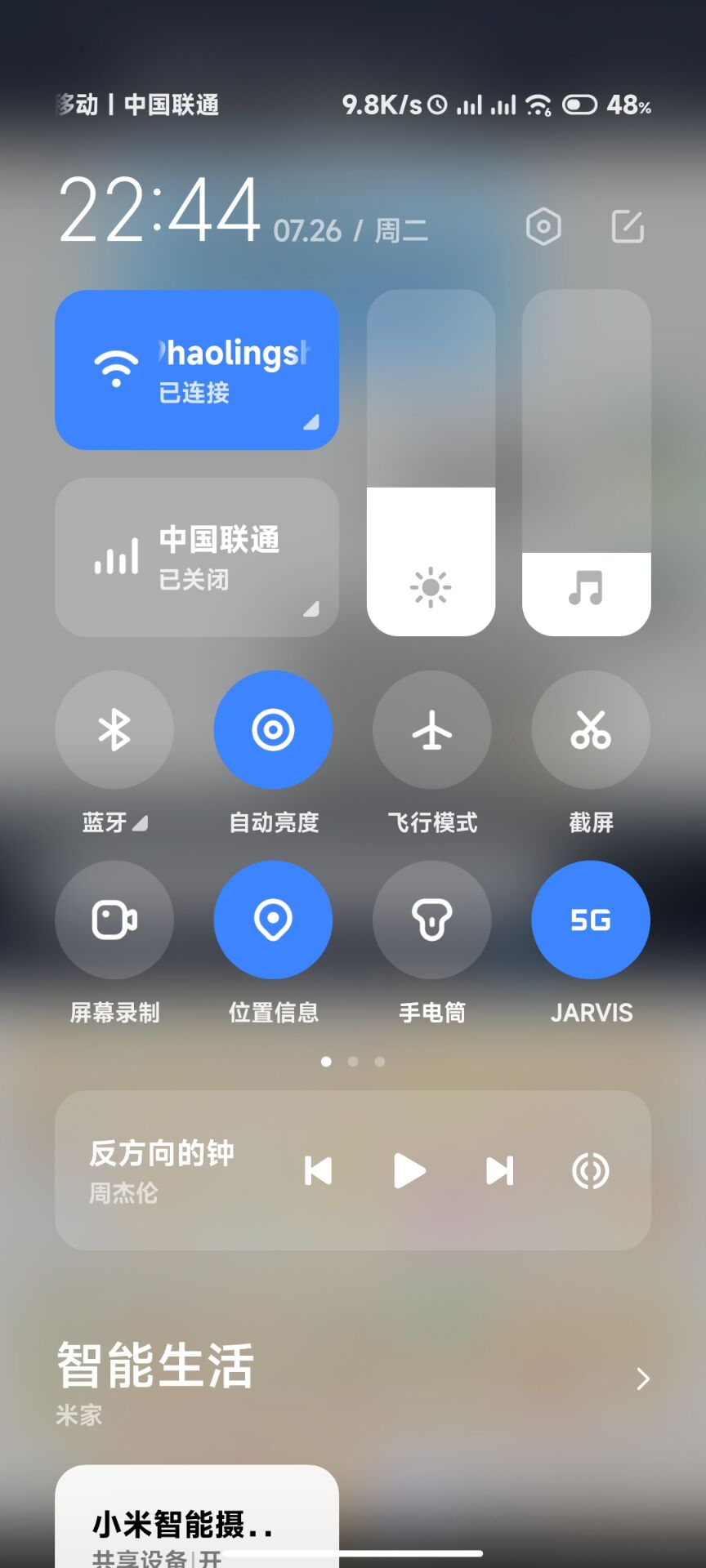Toggle the 5G JARVIS tile
Viewport: 706px width, 1568px height.
pos(591,920)
